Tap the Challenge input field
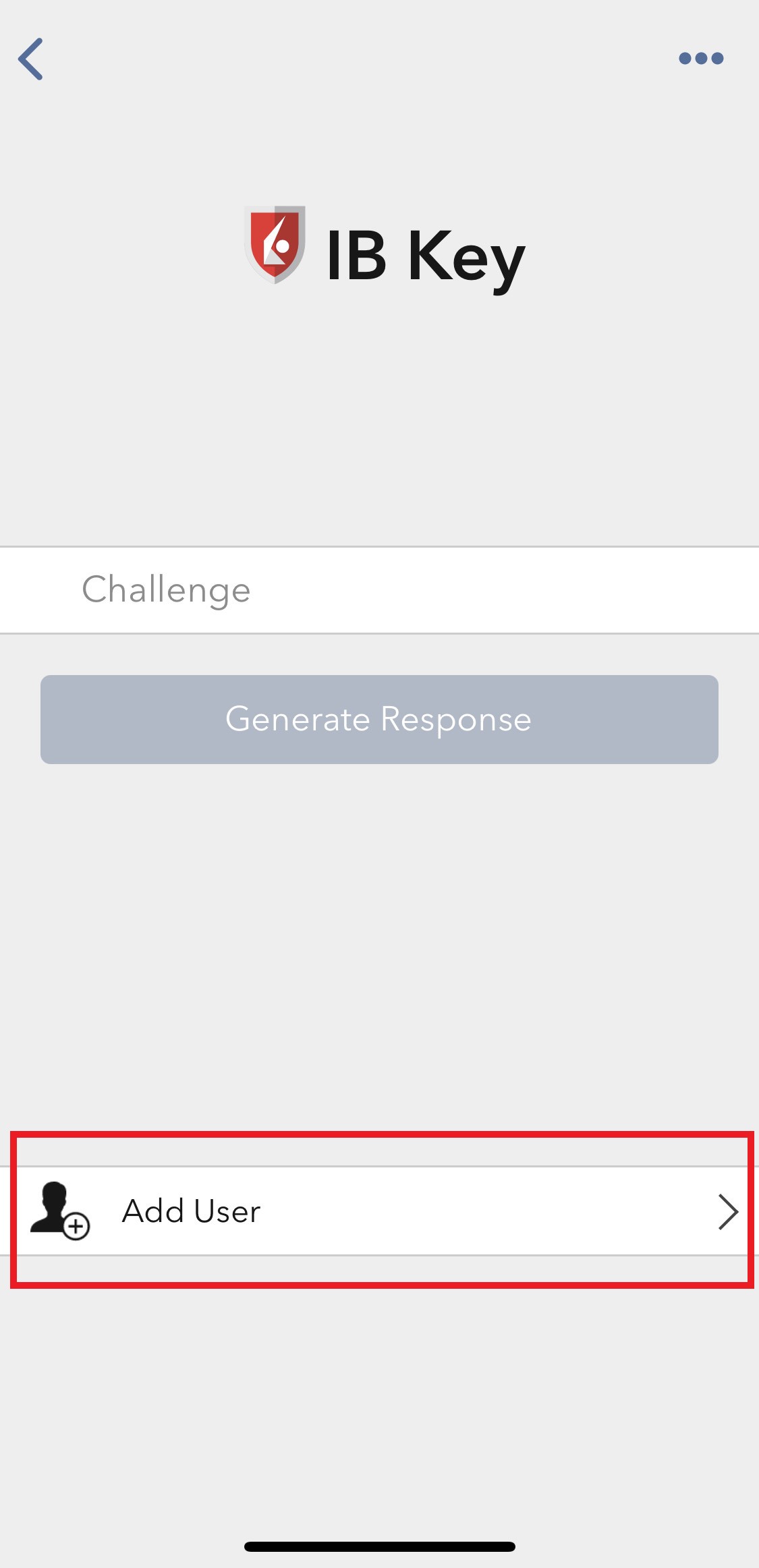This screenshot has width=759, height=1568. 379,590
